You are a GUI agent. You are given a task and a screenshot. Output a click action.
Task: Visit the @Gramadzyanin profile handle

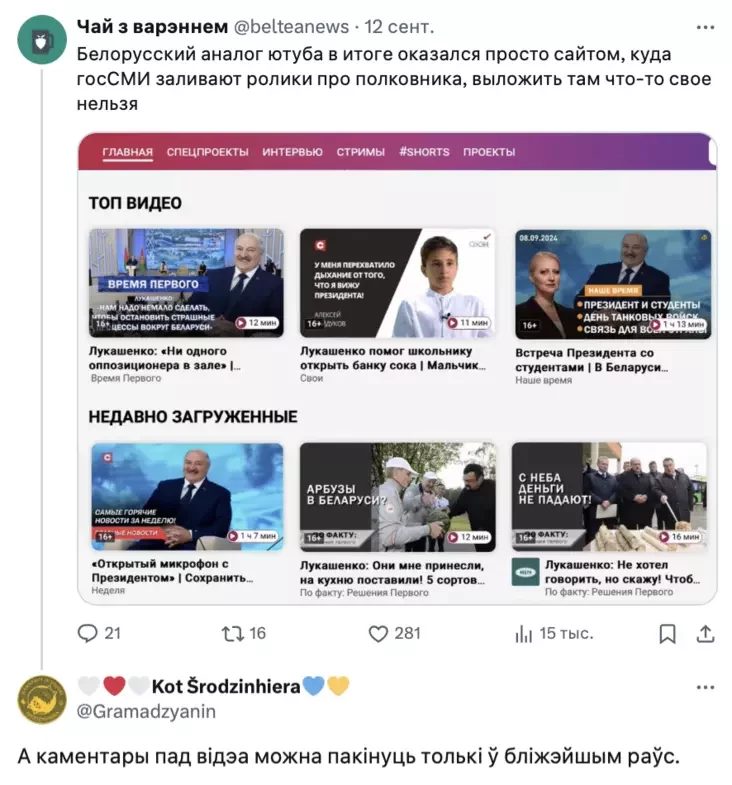coord(146,711)
